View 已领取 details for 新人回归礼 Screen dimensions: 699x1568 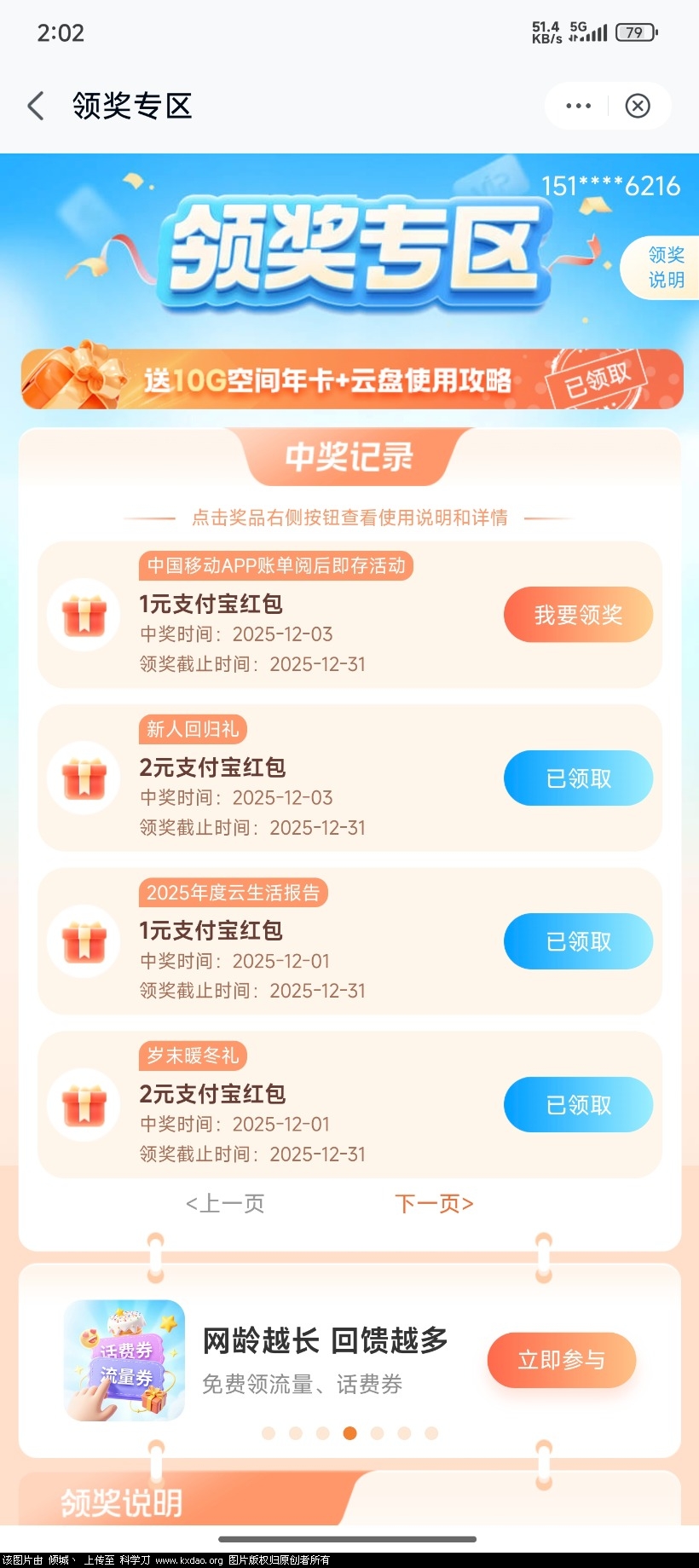(578, 778)
